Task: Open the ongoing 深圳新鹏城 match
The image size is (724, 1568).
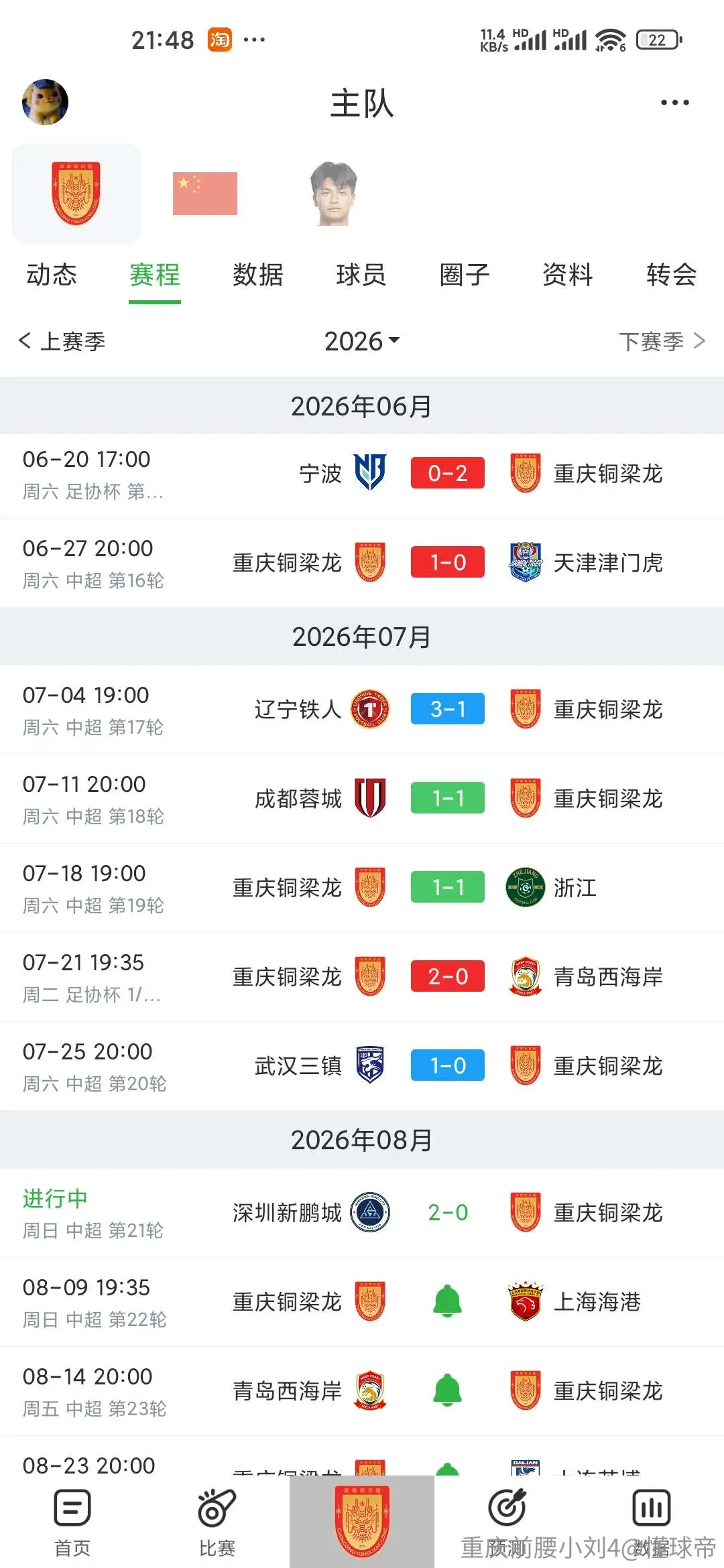Action: point(362,1213)
